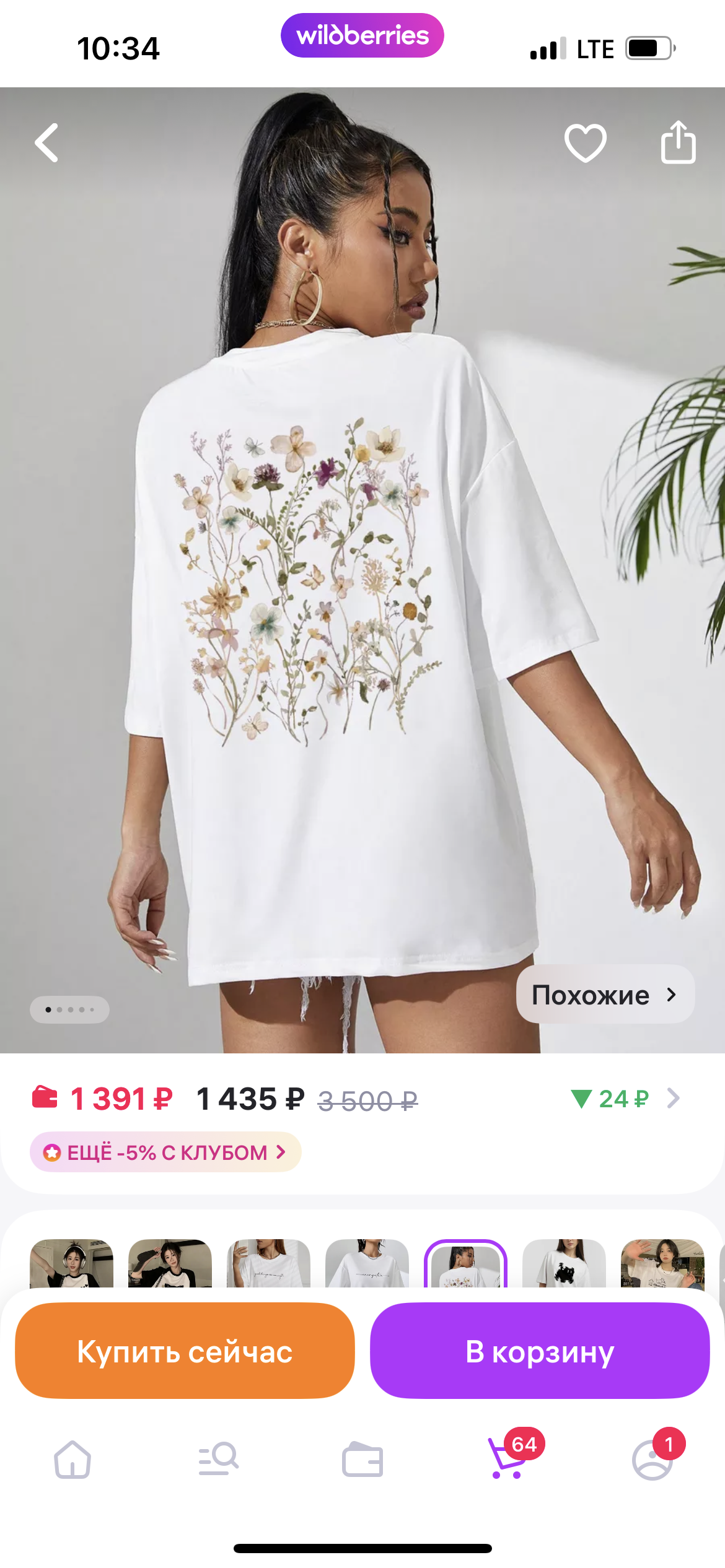The width and height of the screenshot is (725, 1568).
Task: Share this product
Action: tap(678, 142)
